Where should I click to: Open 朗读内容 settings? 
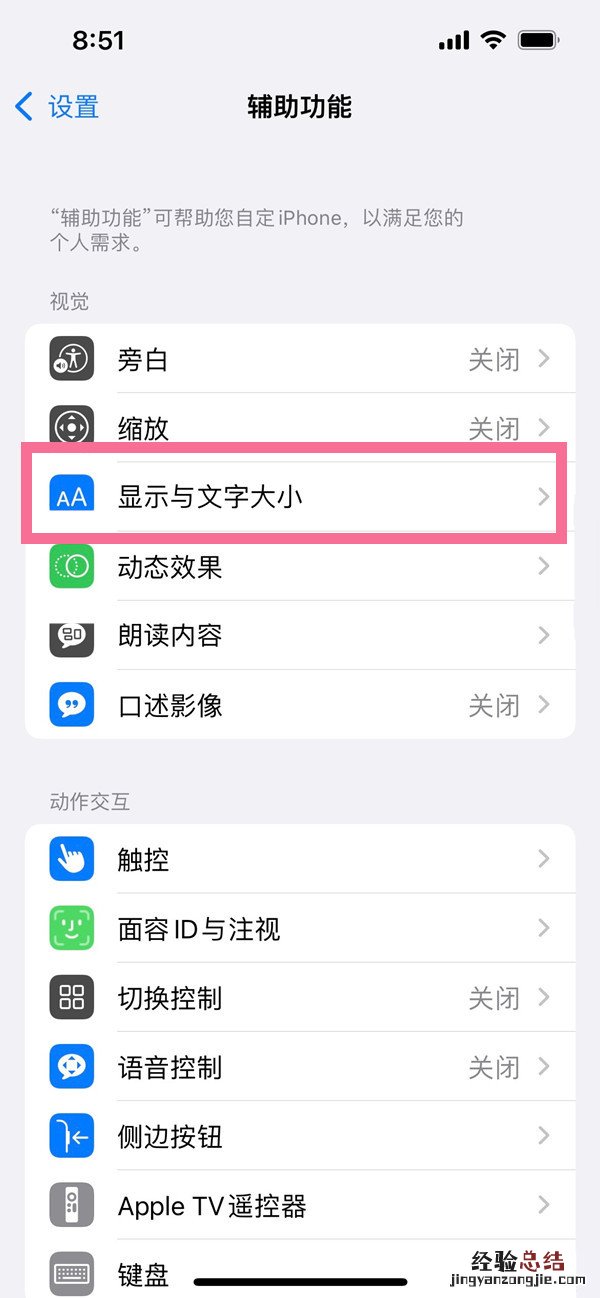[300, 635]
